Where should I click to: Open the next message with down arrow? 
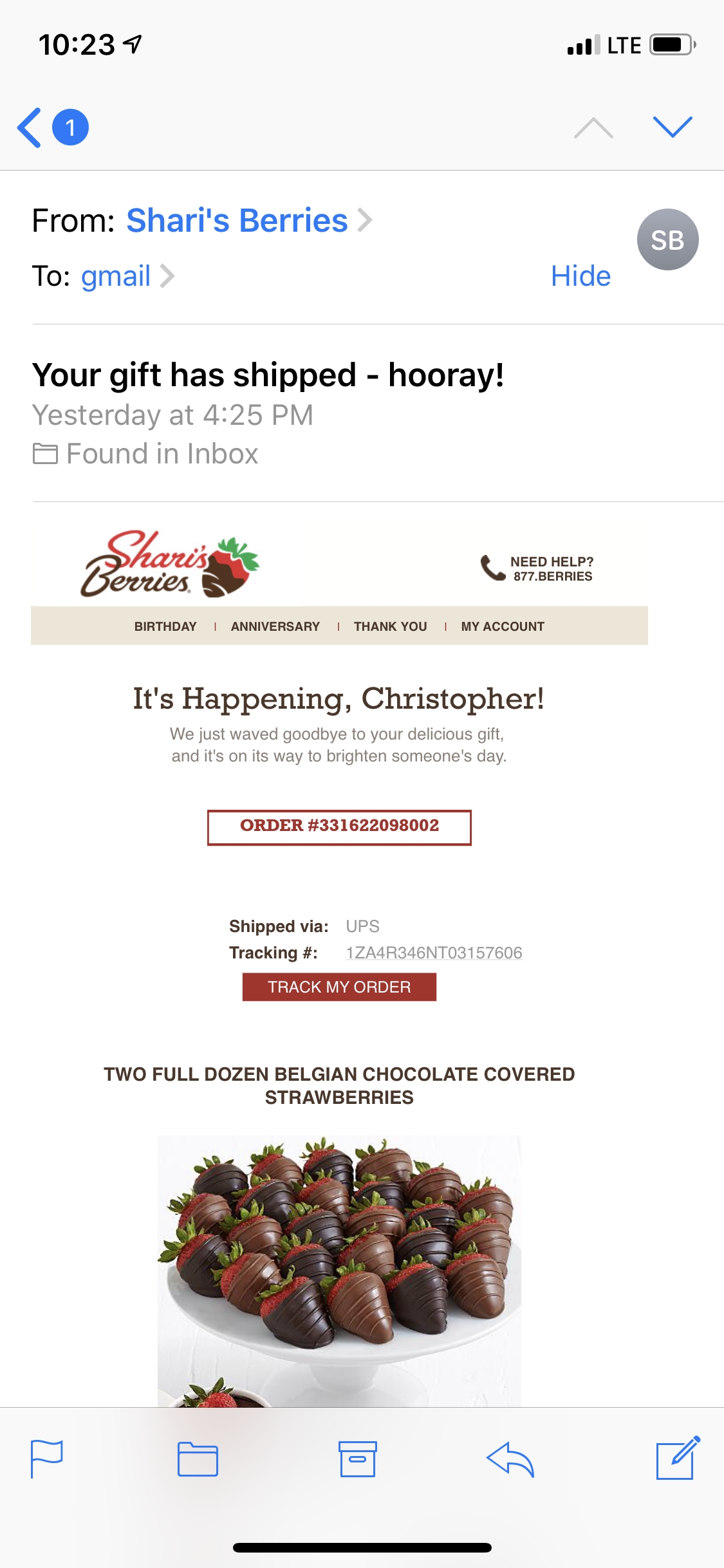click(x=673, y=126)
